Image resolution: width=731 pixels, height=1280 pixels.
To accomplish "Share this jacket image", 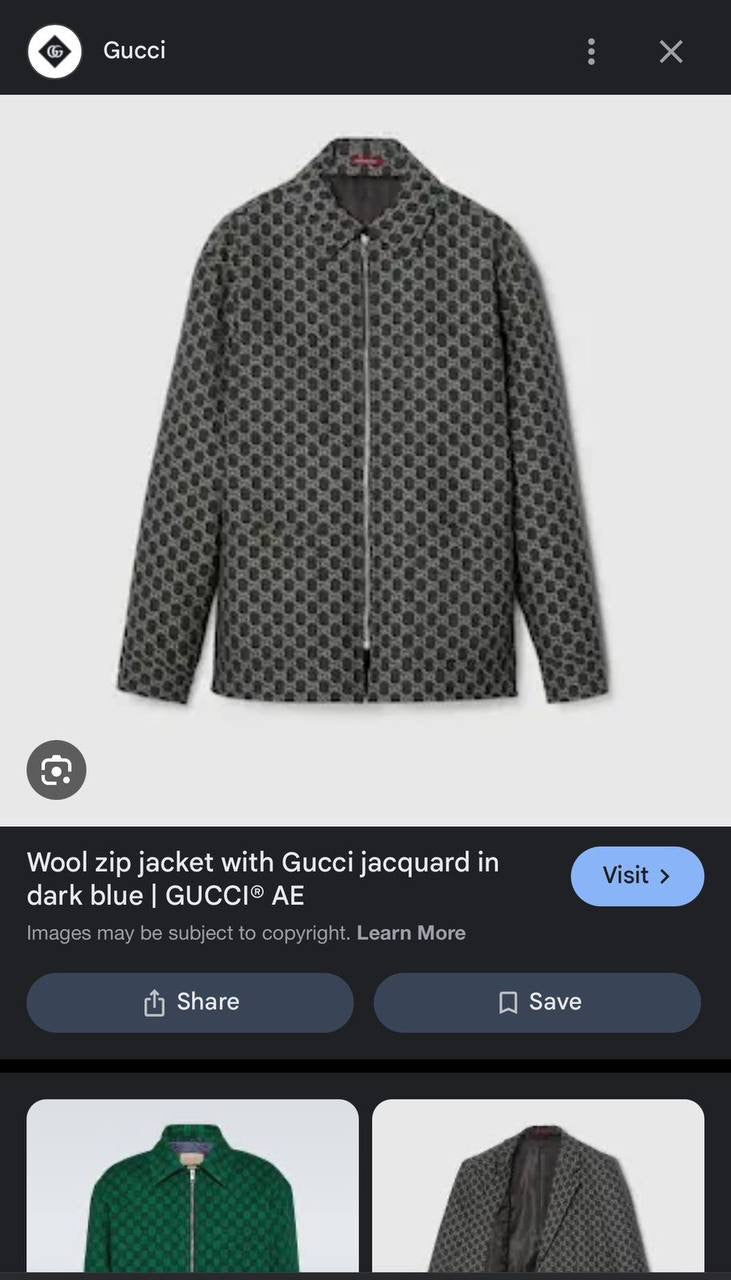I will [190, 1002].
